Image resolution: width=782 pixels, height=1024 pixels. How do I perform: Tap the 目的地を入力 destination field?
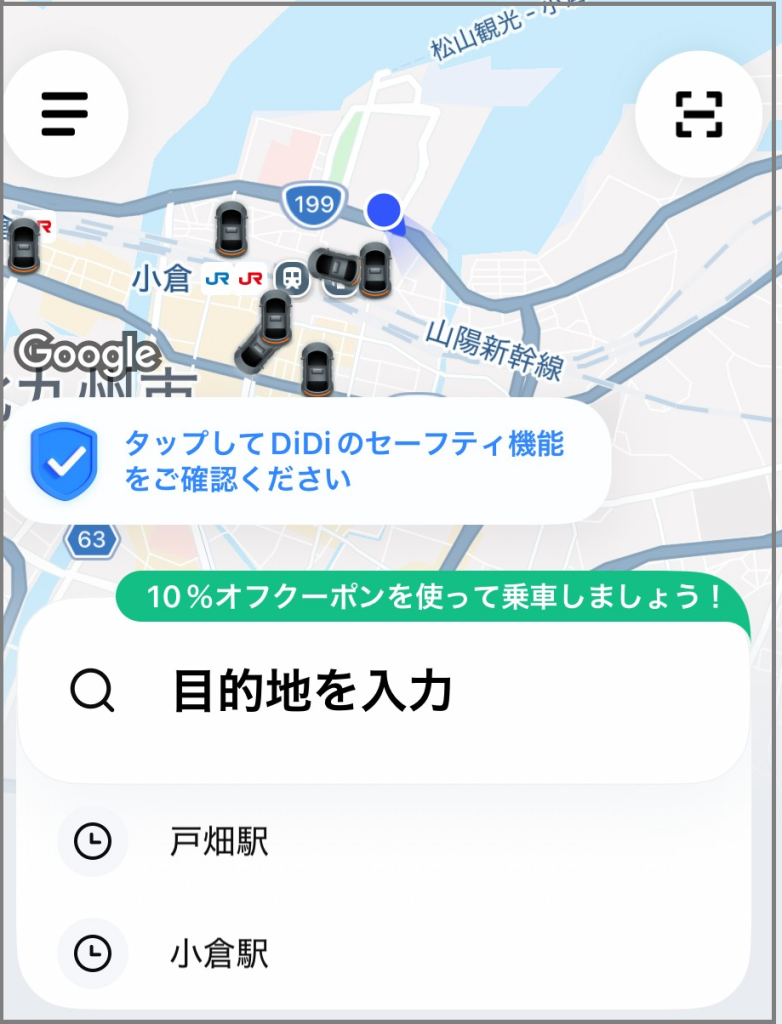(x=383, y=692)
